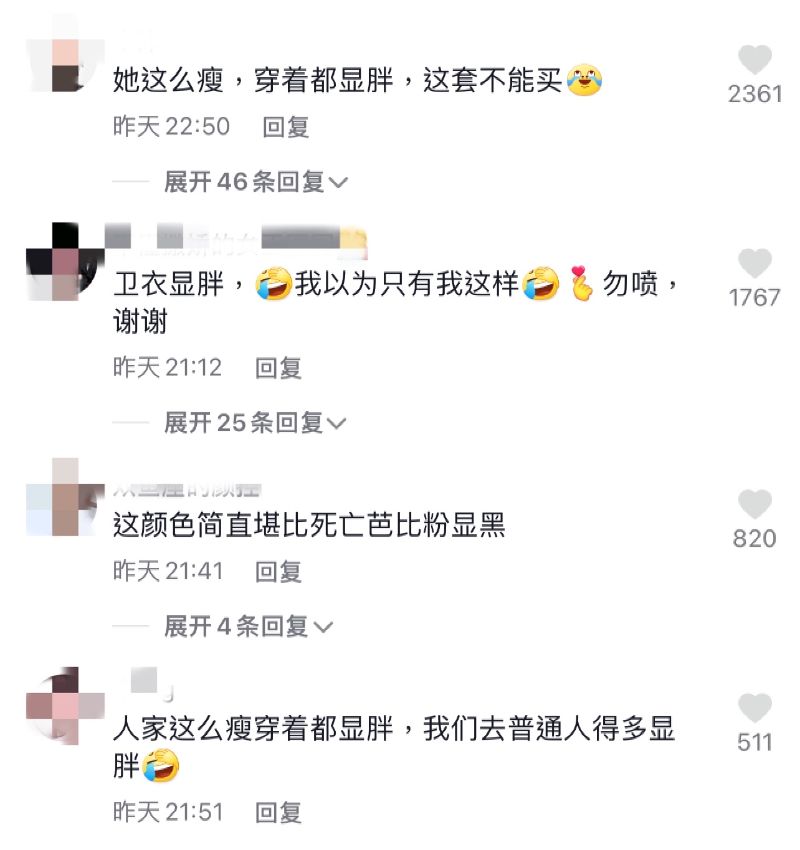Screen dimensions: 800x850
Task: Reply to the comment posted 昨天 22:50
Action: point(285,127)
